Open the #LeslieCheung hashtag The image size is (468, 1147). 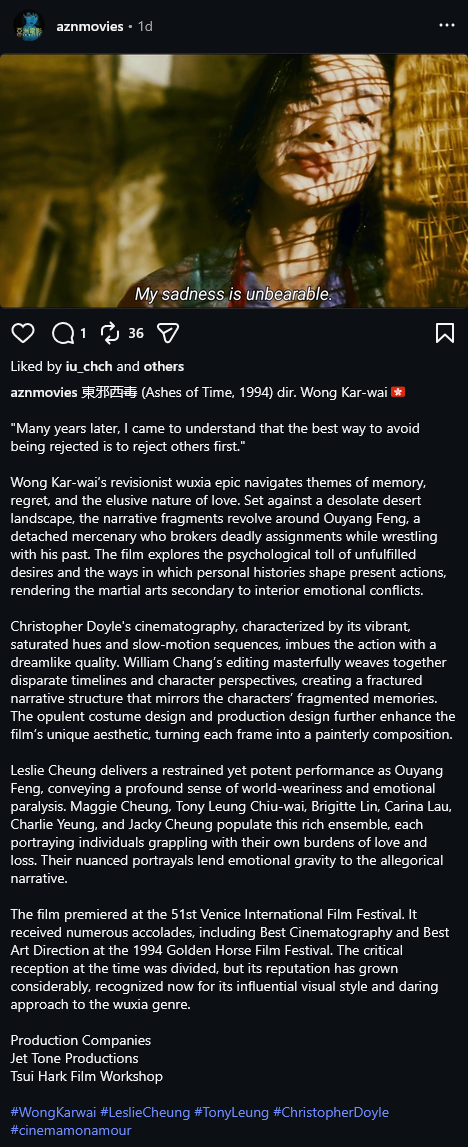146,1113
